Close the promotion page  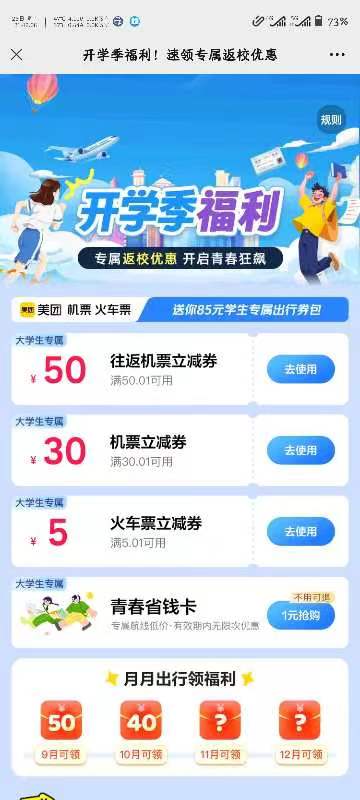pos(16,55)
